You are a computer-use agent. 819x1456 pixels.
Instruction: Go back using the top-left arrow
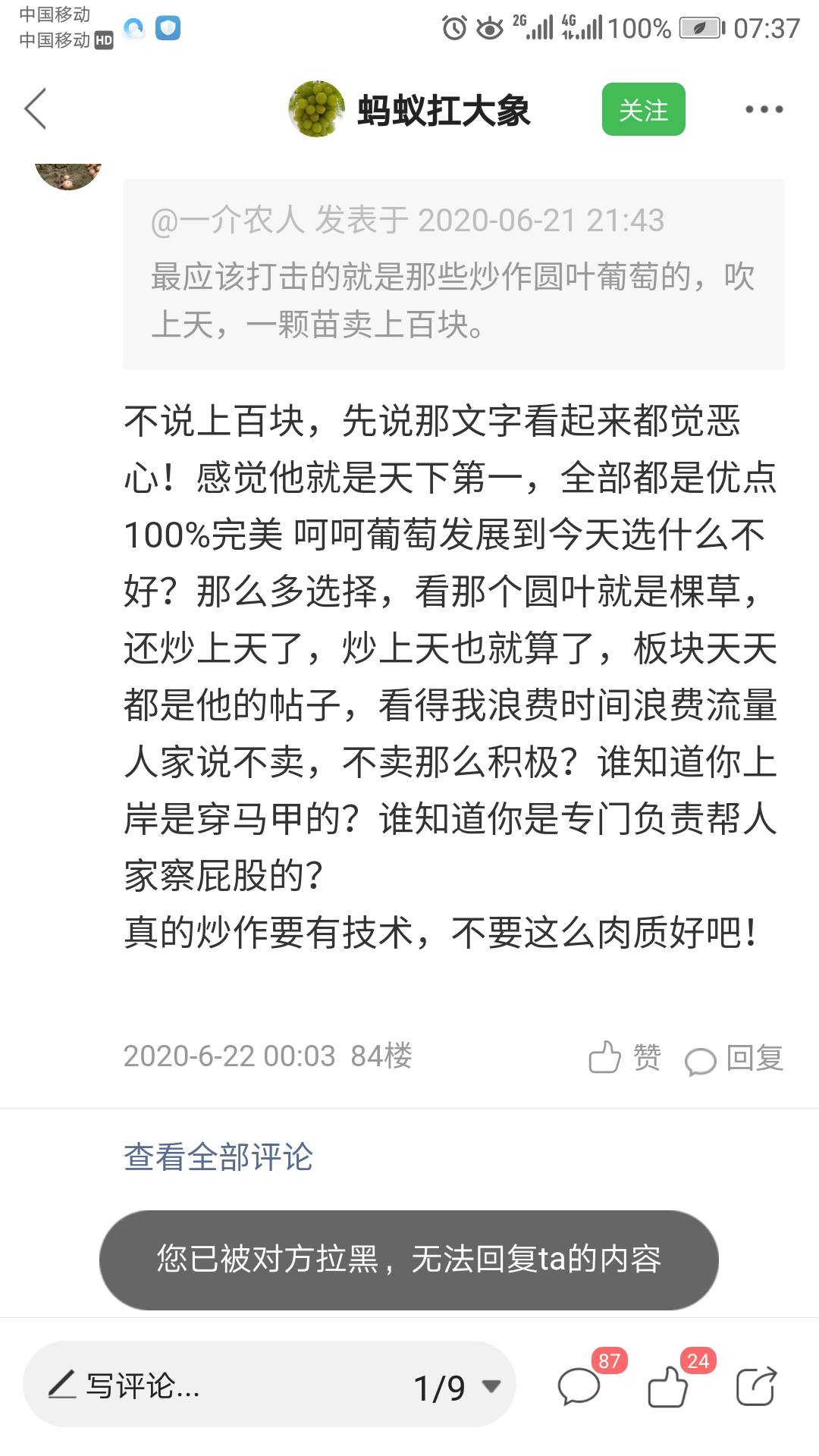click(x=36, y=109)
